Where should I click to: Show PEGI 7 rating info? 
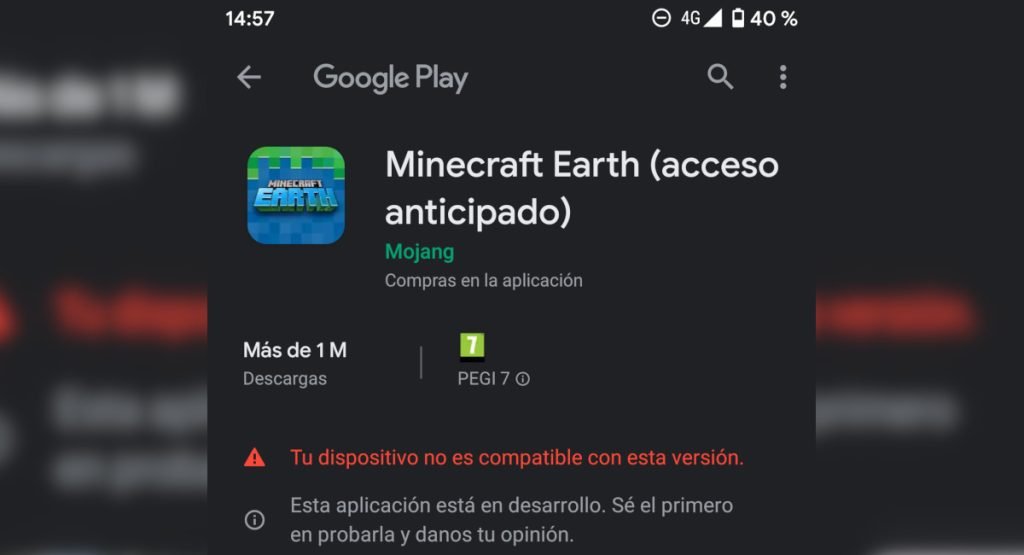[522, 379]
